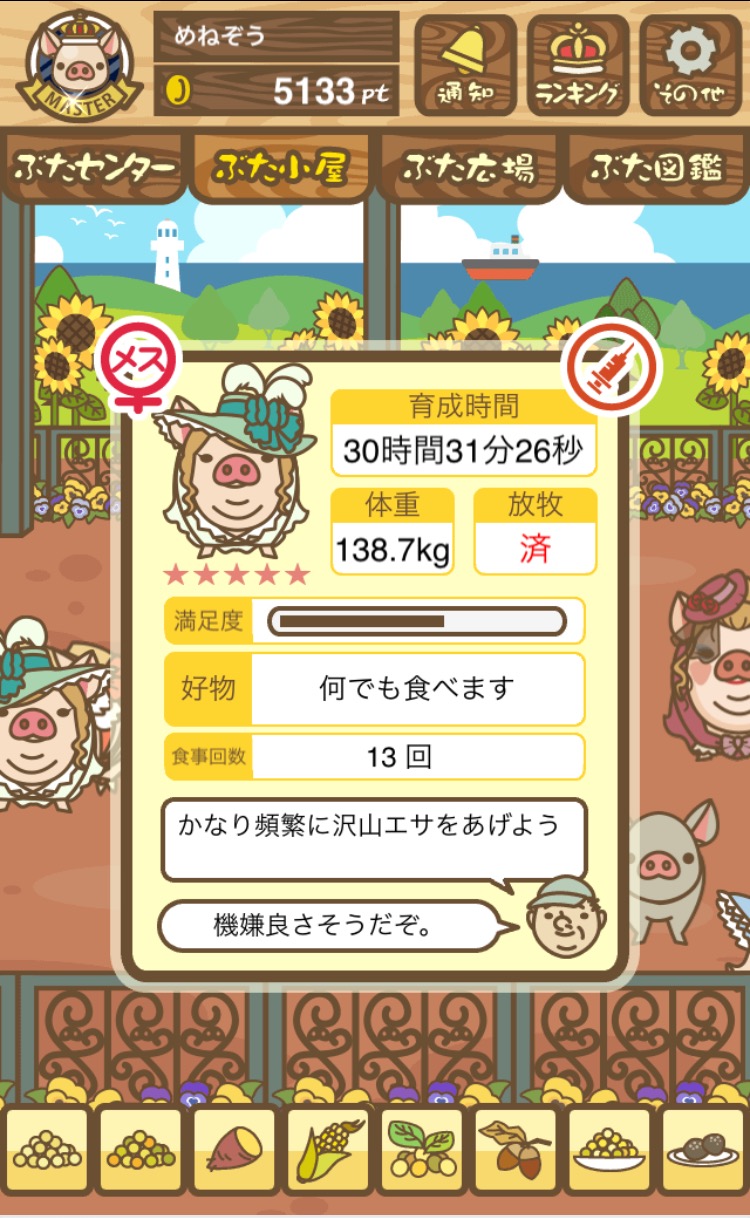
Task: Select the acorn feed item
Action: pos(516,1150)
